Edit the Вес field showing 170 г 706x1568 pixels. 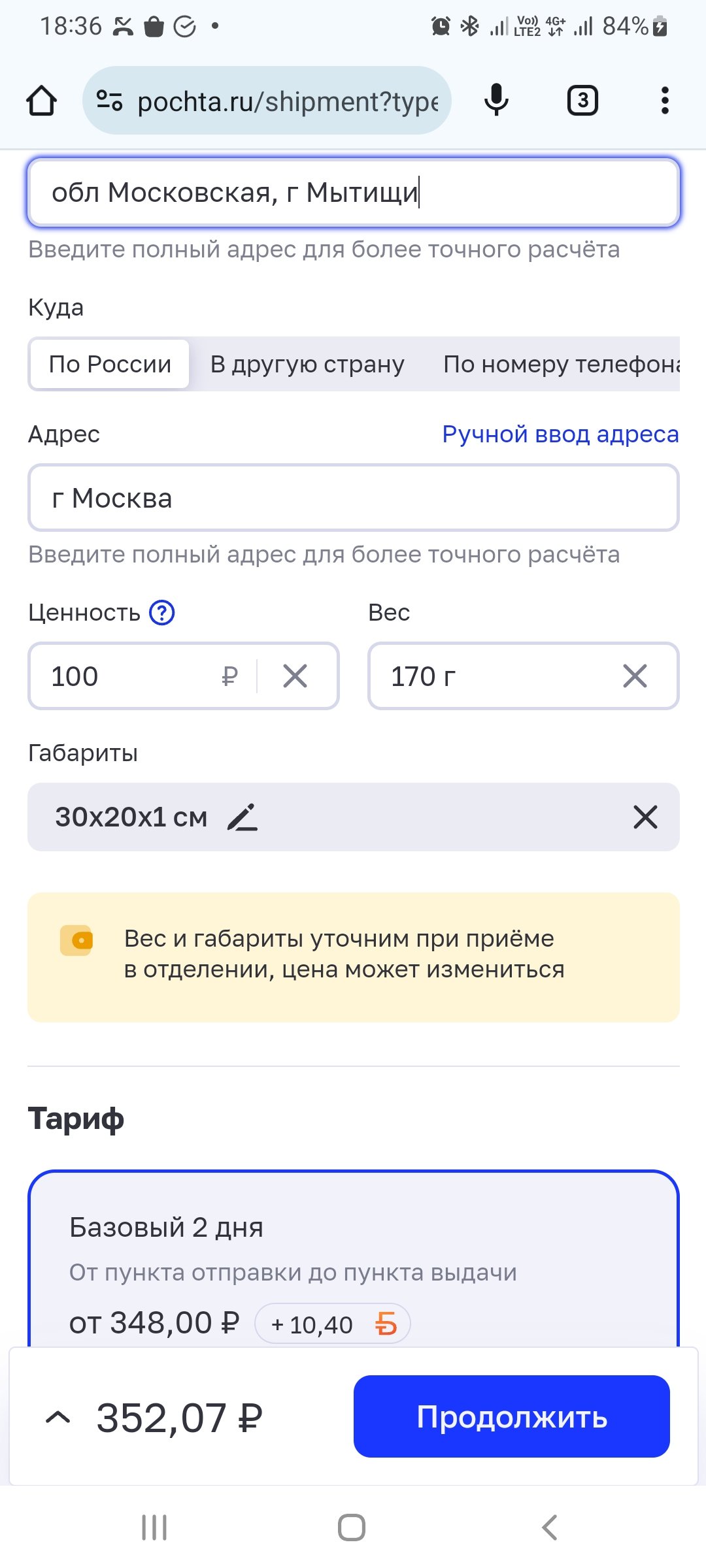[x=484, y=676]
